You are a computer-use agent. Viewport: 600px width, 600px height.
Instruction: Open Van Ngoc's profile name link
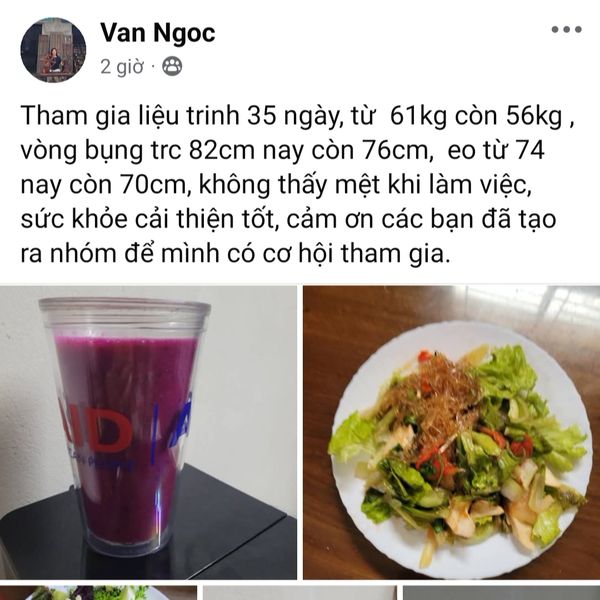(157, 33)
